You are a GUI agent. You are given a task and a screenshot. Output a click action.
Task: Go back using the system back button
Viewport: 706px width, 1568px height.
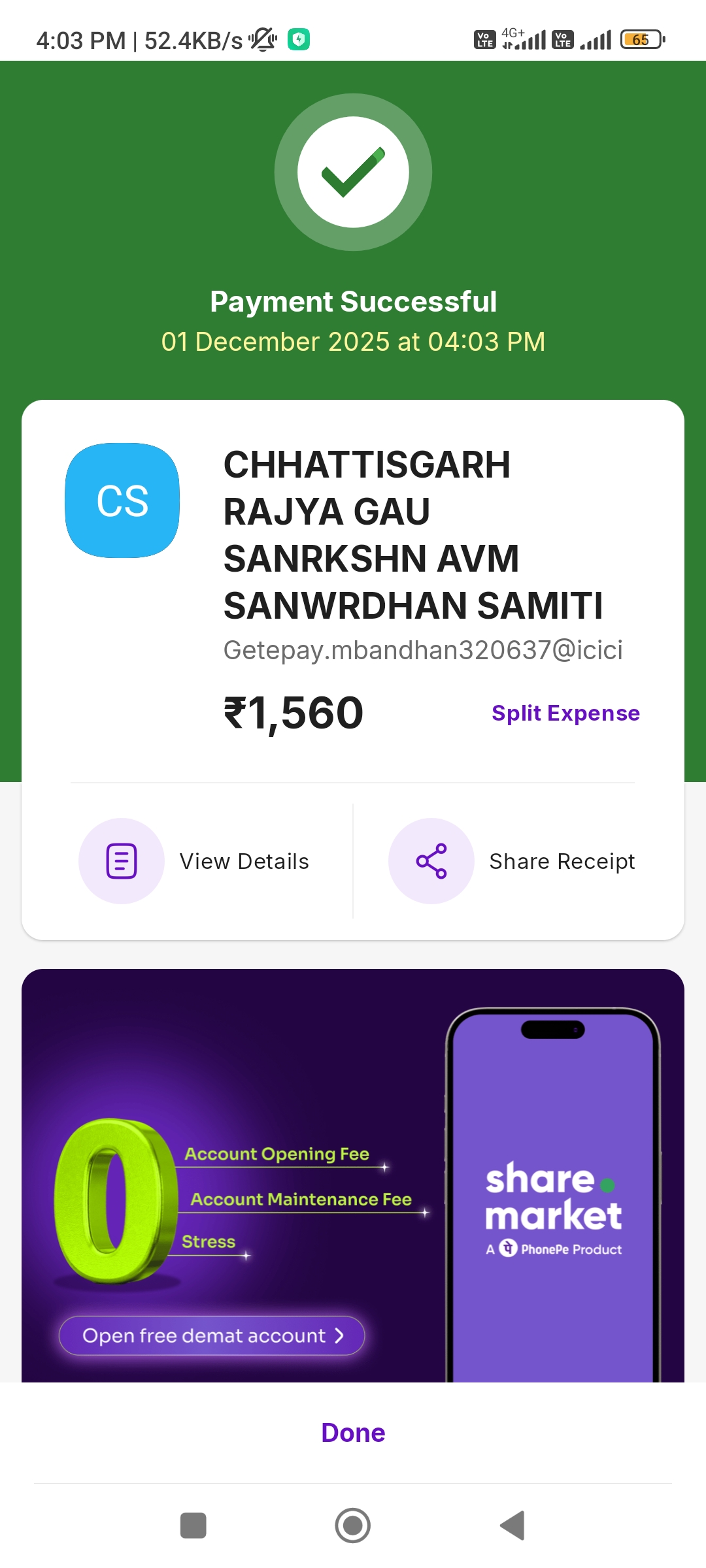(513, 1526)
